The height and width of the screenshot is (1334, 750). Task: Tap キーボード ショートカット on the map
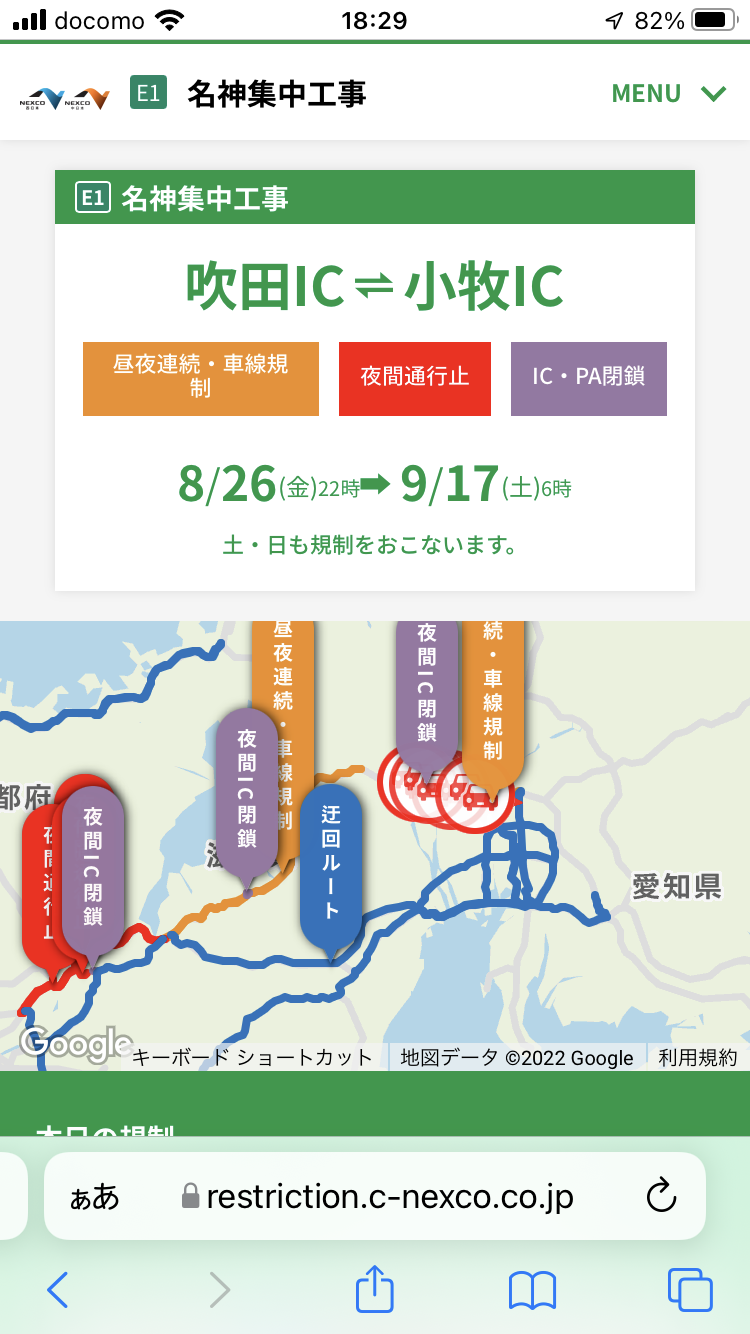pyautogui.click(x=252, y=1057)
